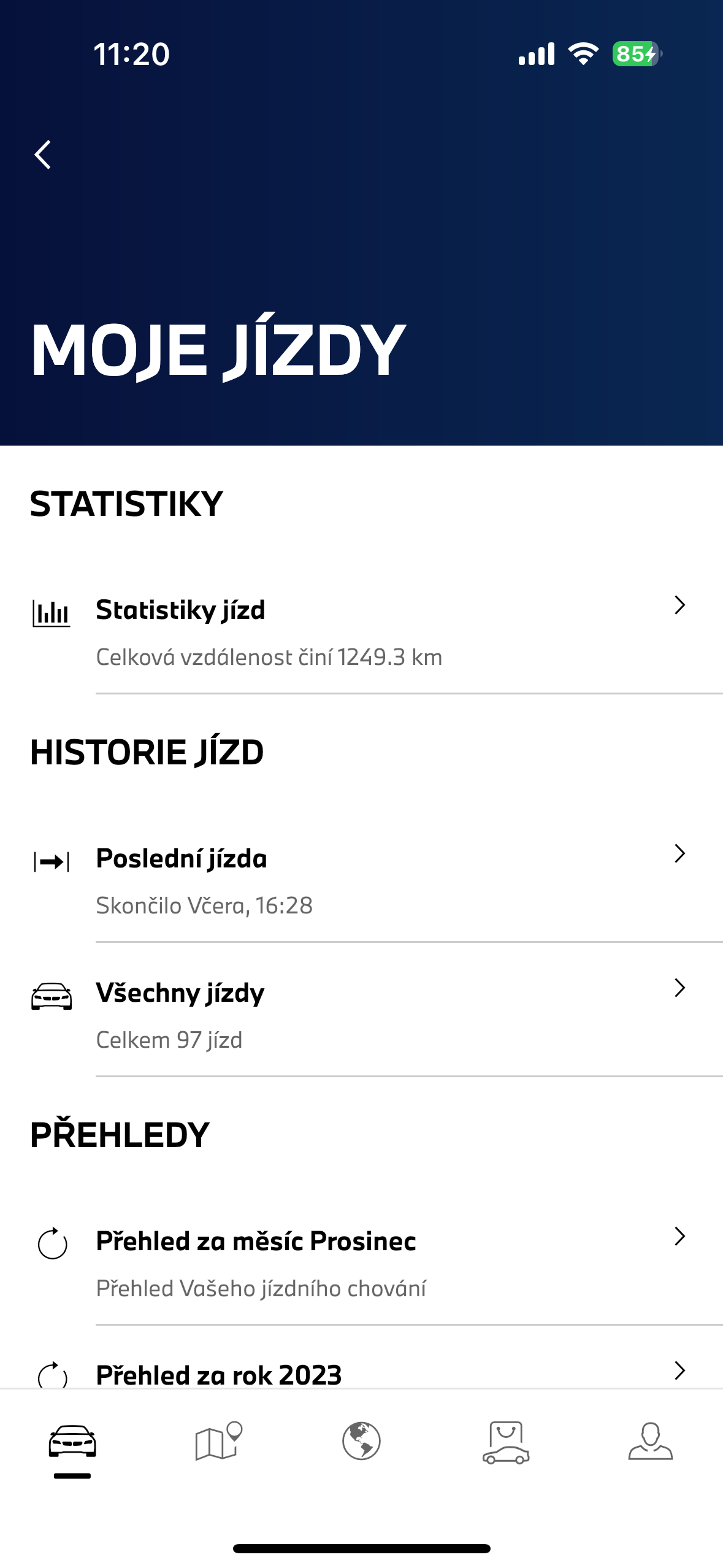
Task: Select the bar chart statistics icon
Action: tap(52, 612)
